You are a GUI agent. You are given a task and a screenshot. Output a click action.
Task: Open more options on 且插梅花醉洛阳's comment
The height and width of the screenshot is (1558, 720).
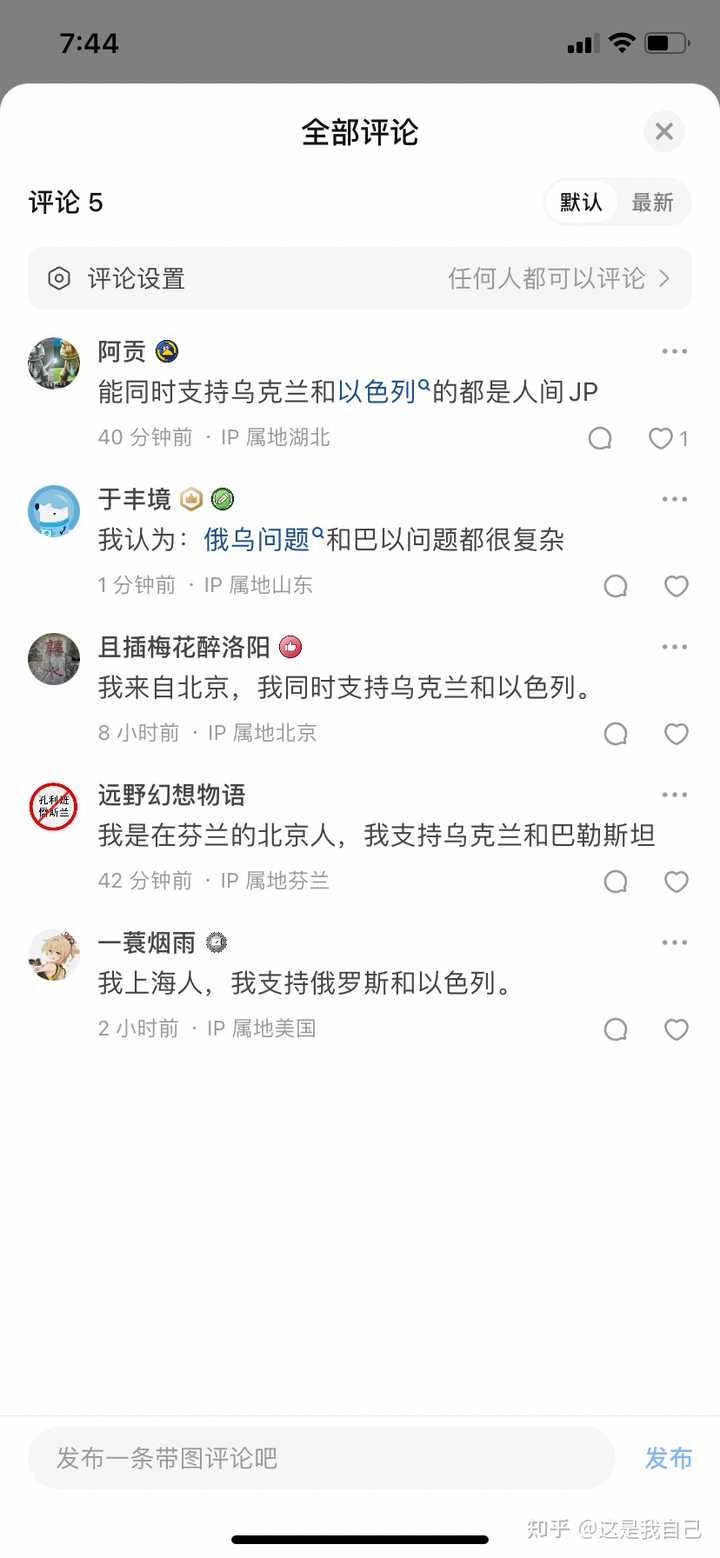[675, 647]
